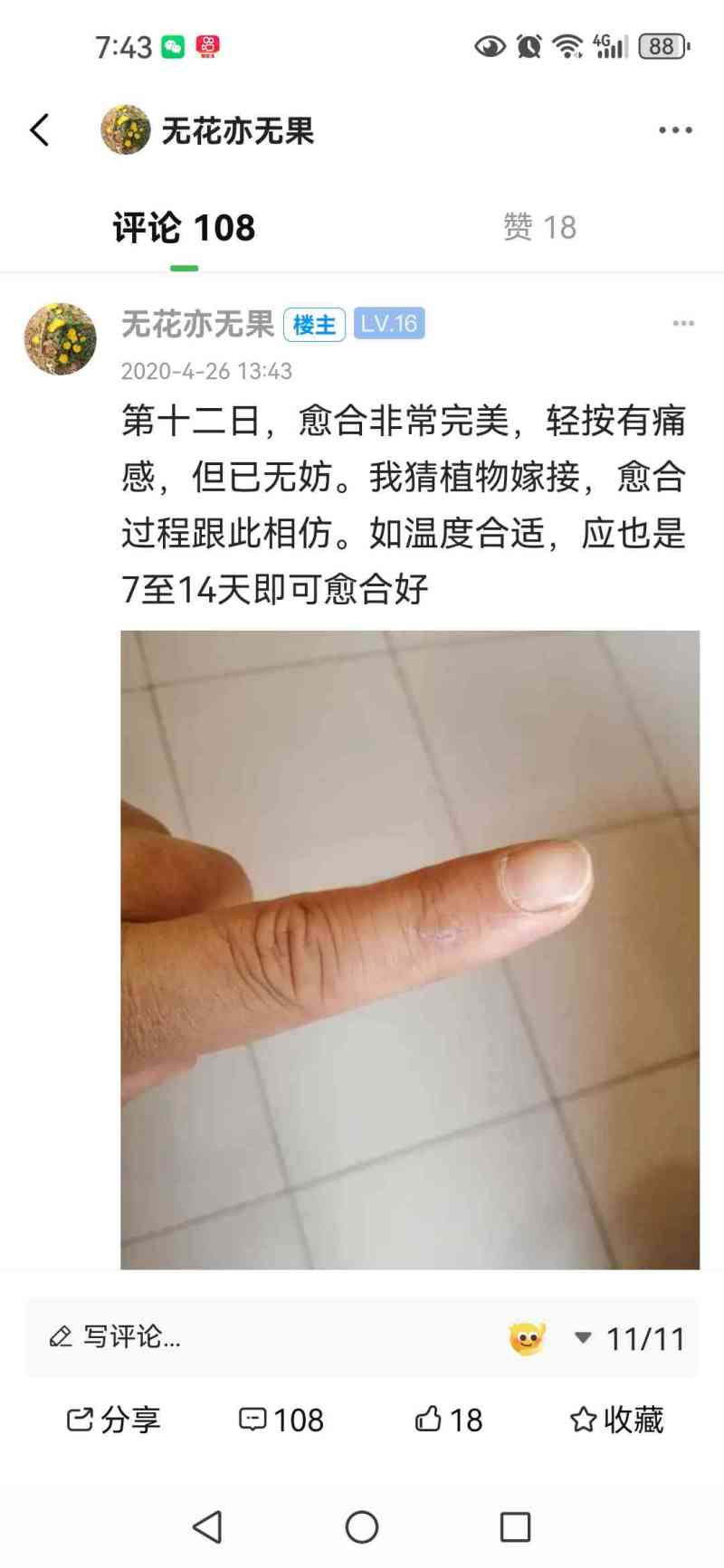The width and height of the screenshot is (724, 1568).
Task: Tap the commenter's avatar beside the post
Action: [60, 339]
